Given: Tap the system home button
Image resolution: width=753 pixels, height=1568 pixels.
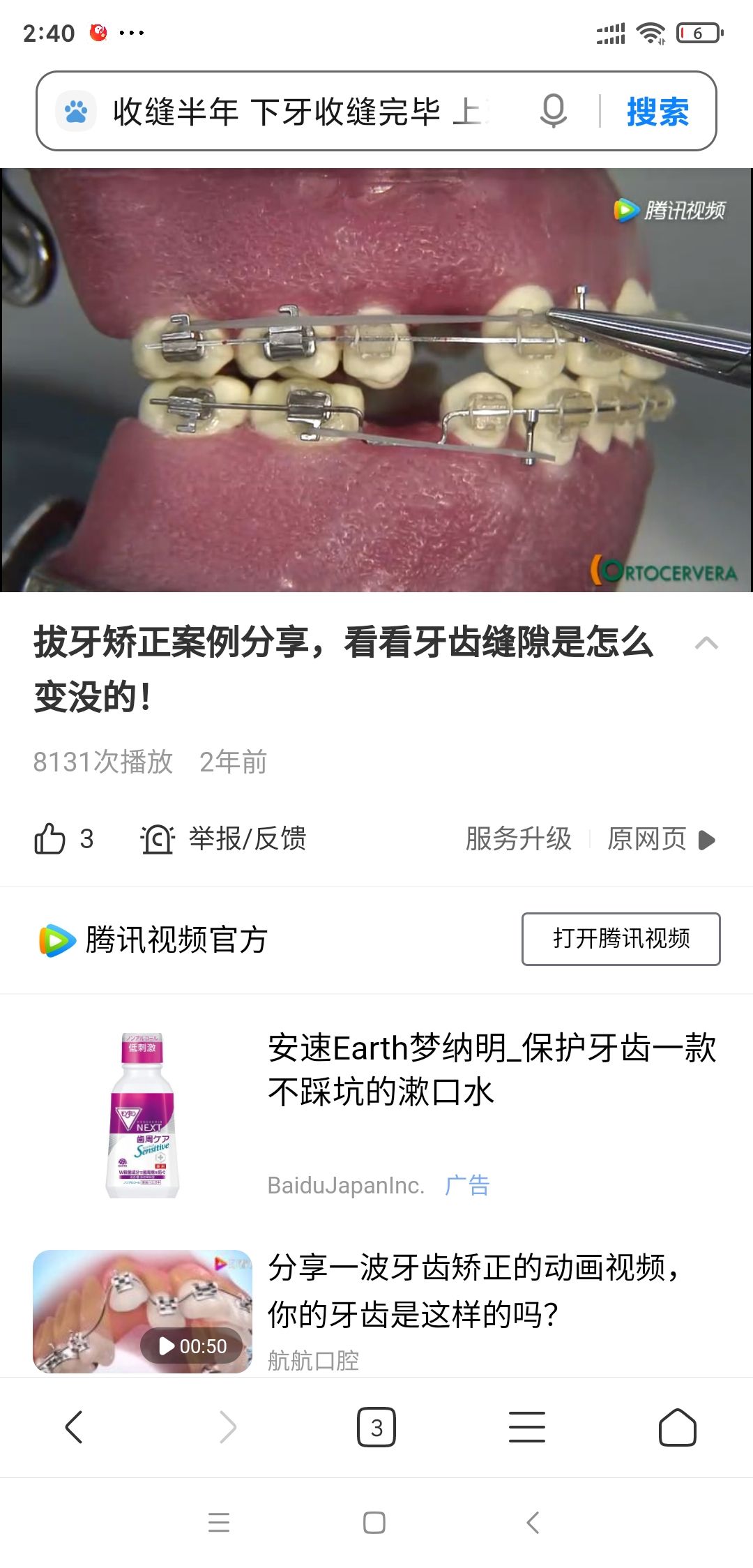Looking at the screenshot, I should pyautogui.click(x=374, y=1523).
